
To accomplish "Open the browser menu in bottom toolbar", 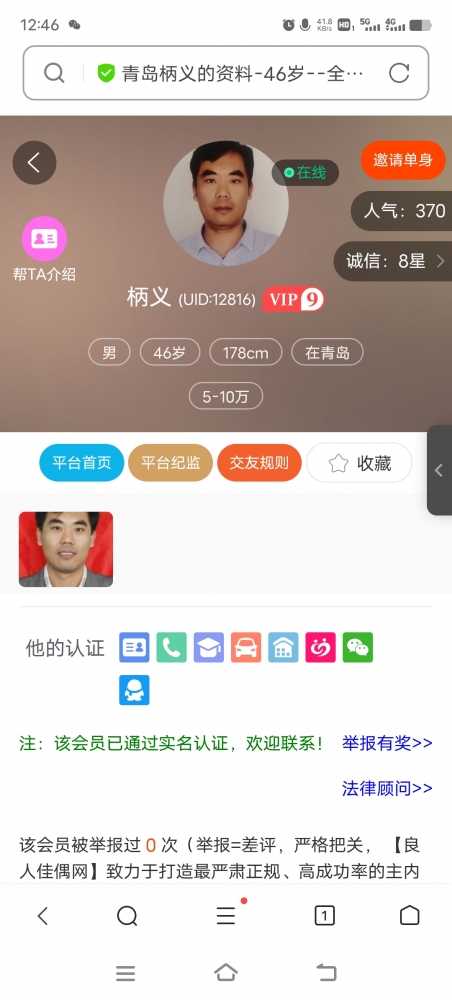I will (226, 916).
